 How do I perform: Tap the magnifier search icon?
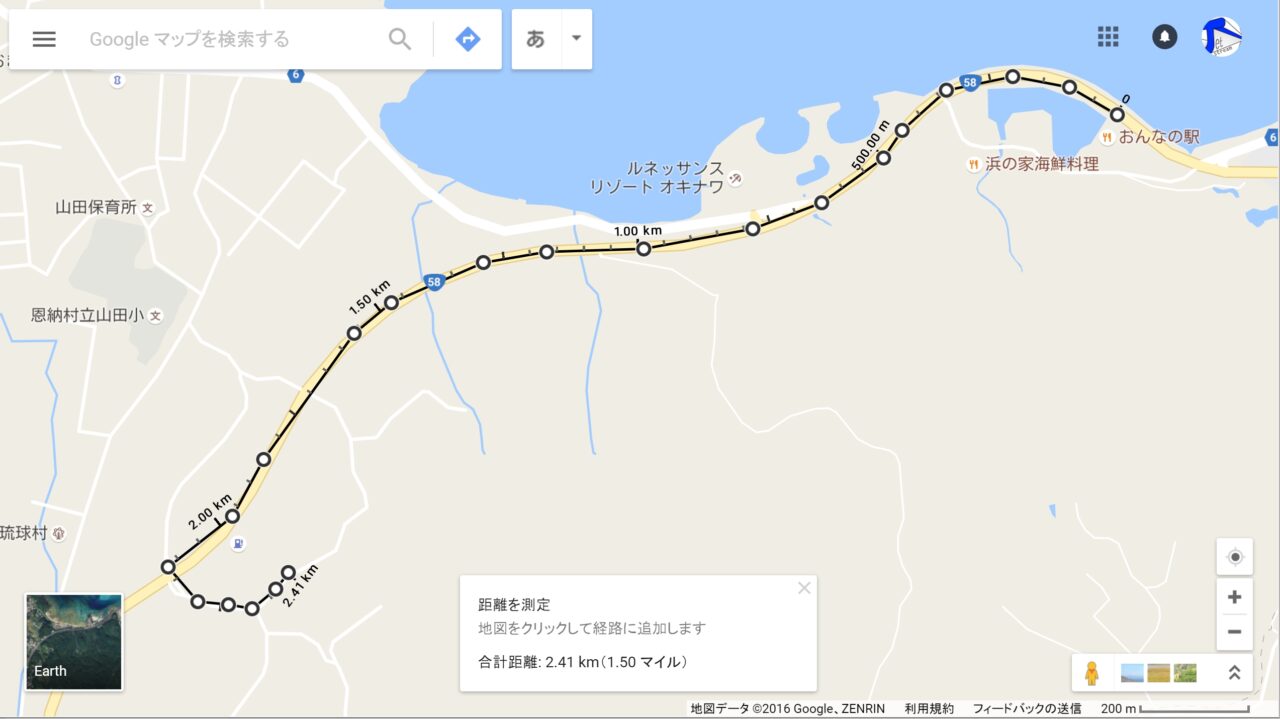point(400,39)
